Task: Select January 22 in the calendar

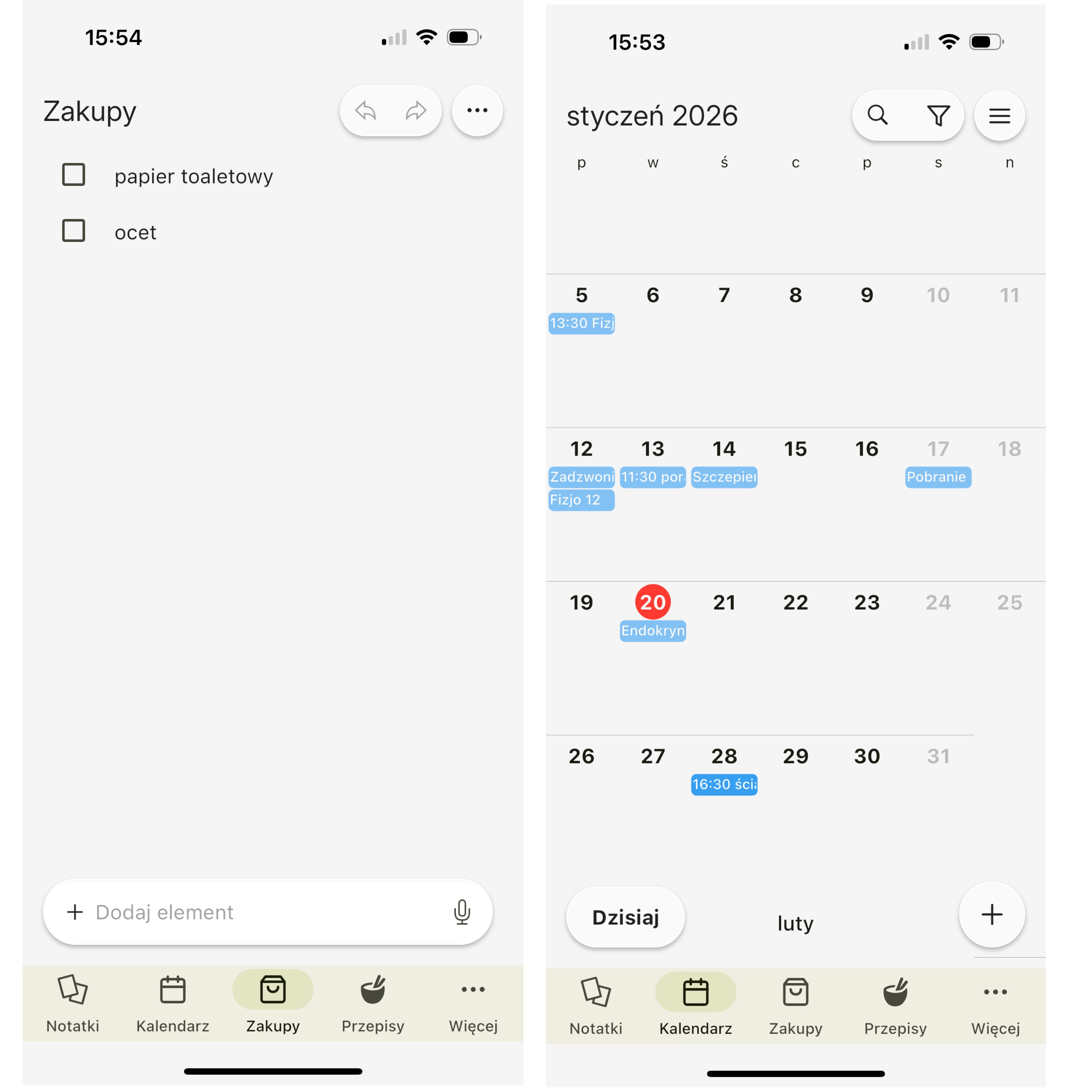Action: (795, 603)
